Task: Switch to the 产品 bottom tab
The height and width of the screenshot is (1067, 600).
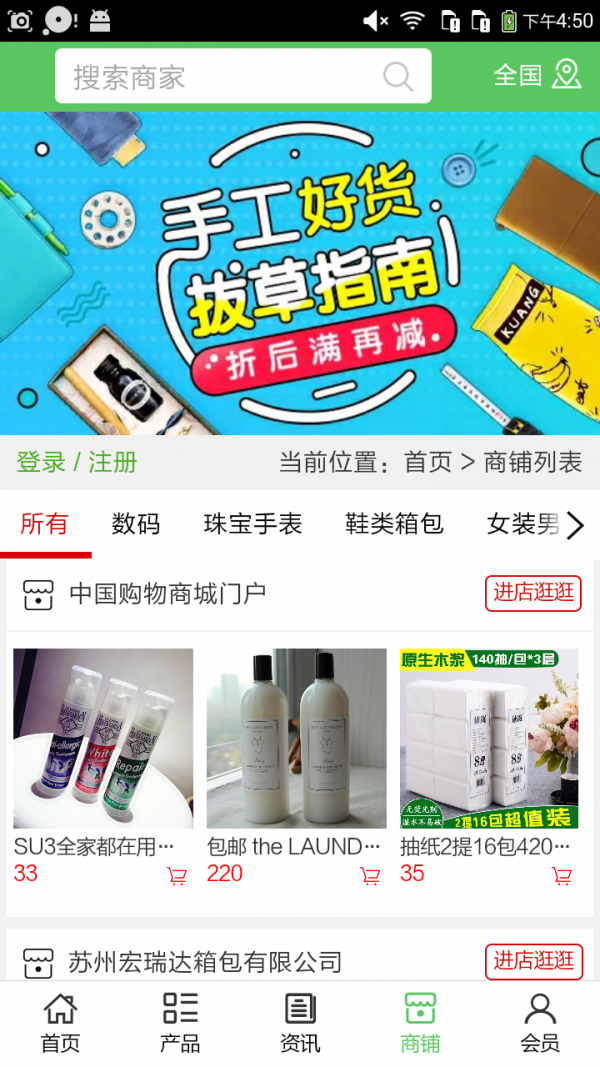Action: pos(180,1023)
